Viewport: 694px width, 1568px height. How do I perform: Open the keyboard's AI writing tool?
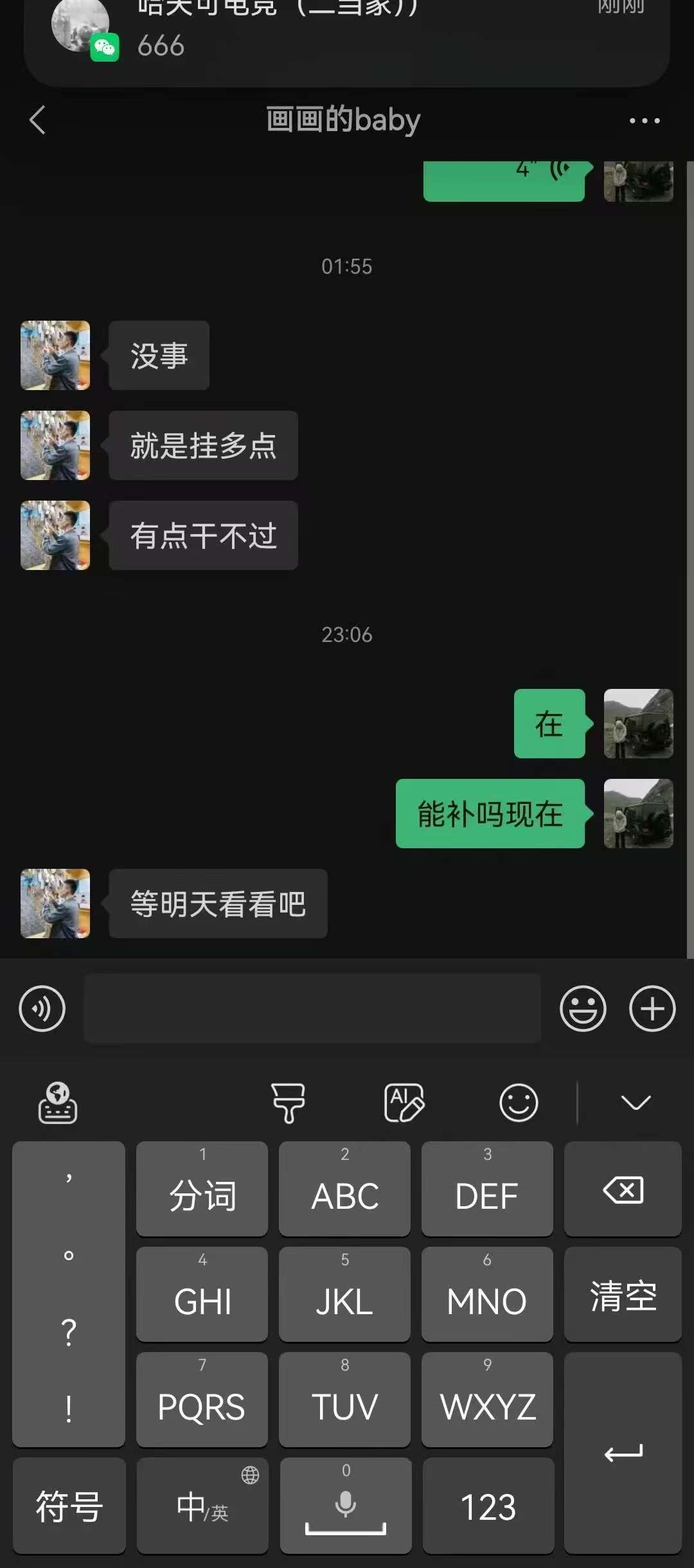pyautogui.click(x=404, y=1103)
